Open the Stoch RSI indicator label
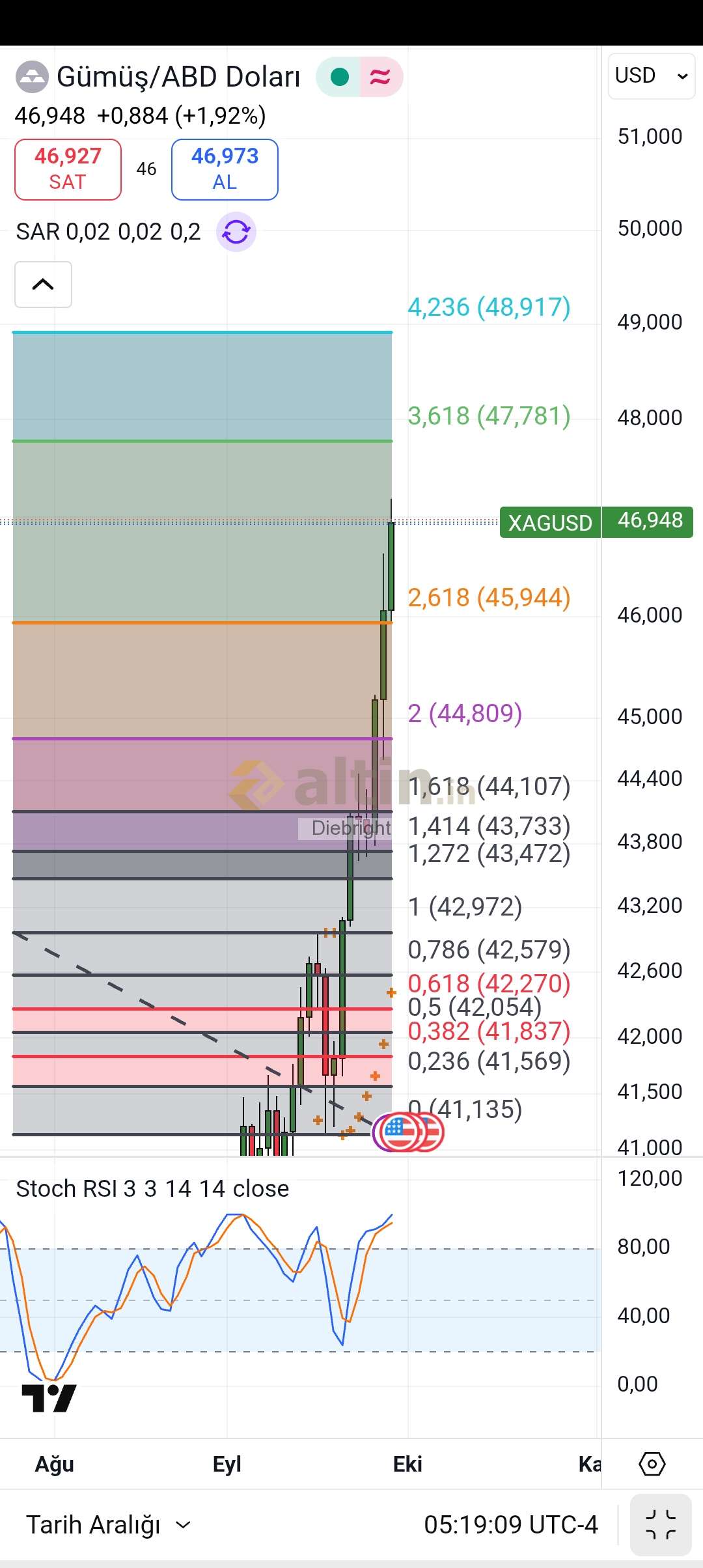The width and height of the screenshot is (703, 1568). [152, 1188]
